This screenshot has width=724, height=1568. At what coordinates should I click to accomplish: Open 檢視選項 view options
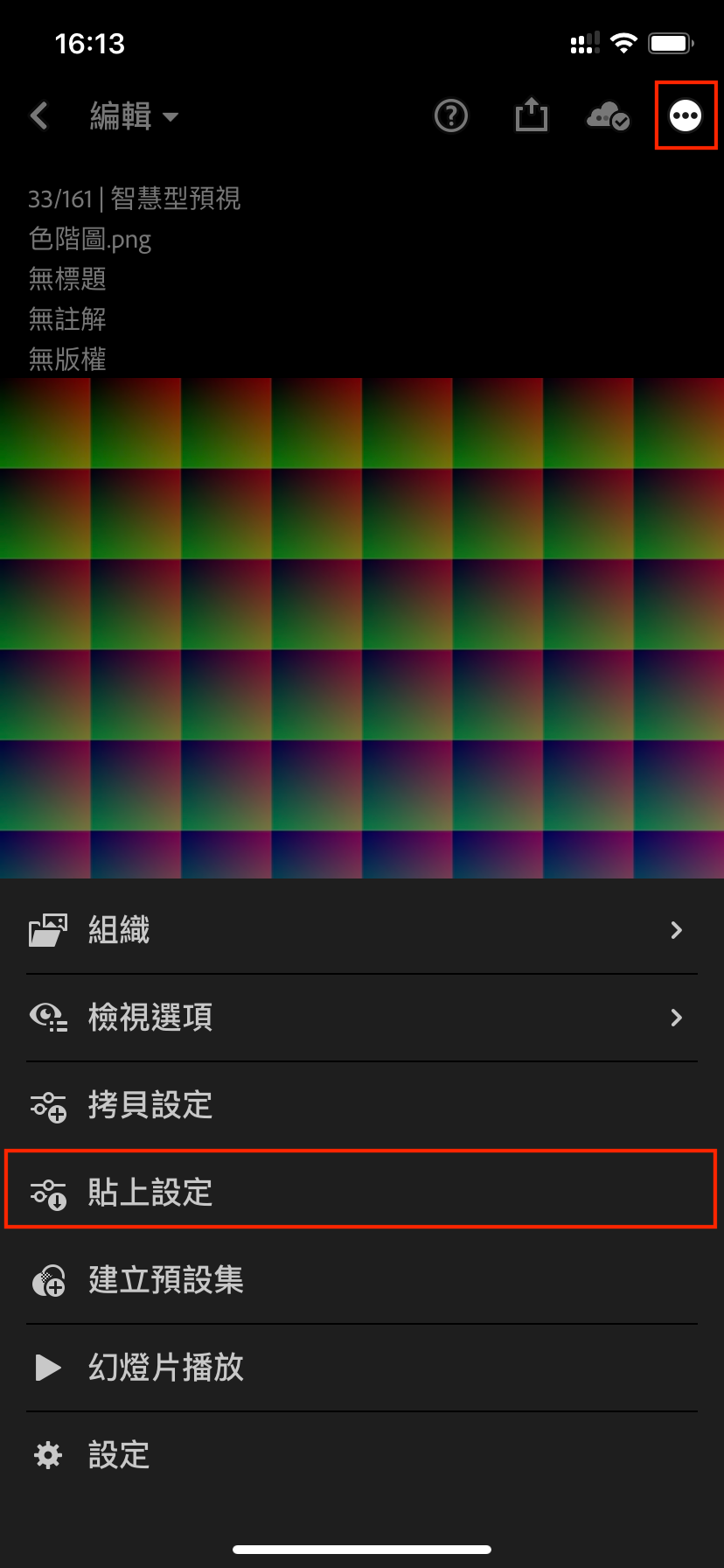[x=362, y=1018]
